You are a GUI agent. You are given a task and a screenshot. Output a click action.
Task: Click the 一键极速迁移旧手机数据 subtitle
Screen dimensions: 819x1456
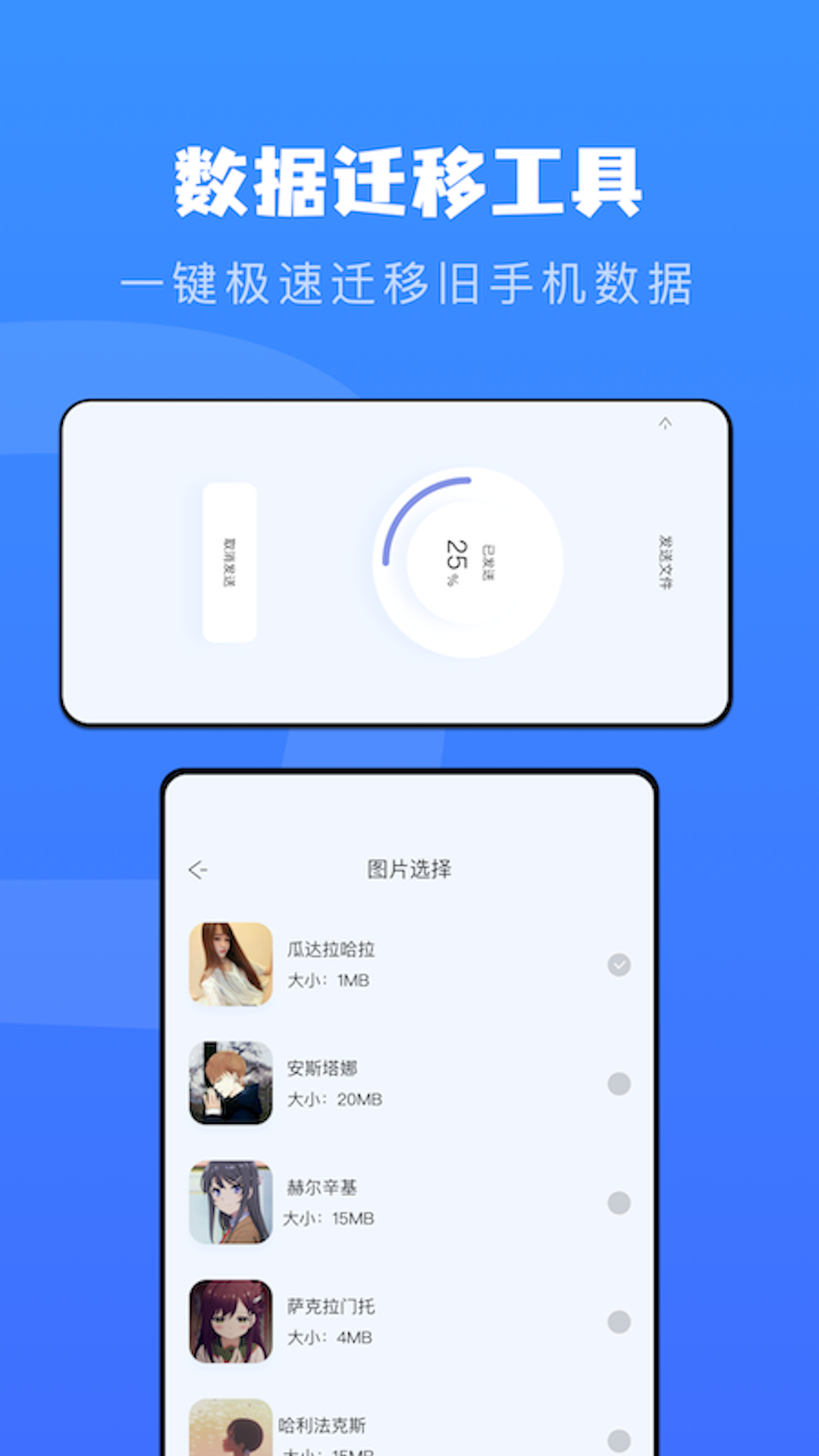(409, 281)
